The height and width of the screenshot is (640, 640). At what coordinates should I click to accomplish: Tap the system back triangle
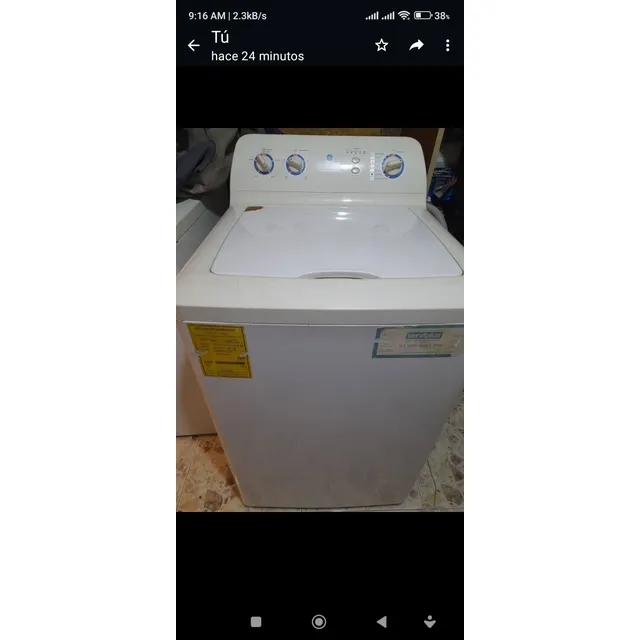click(381, 621)
